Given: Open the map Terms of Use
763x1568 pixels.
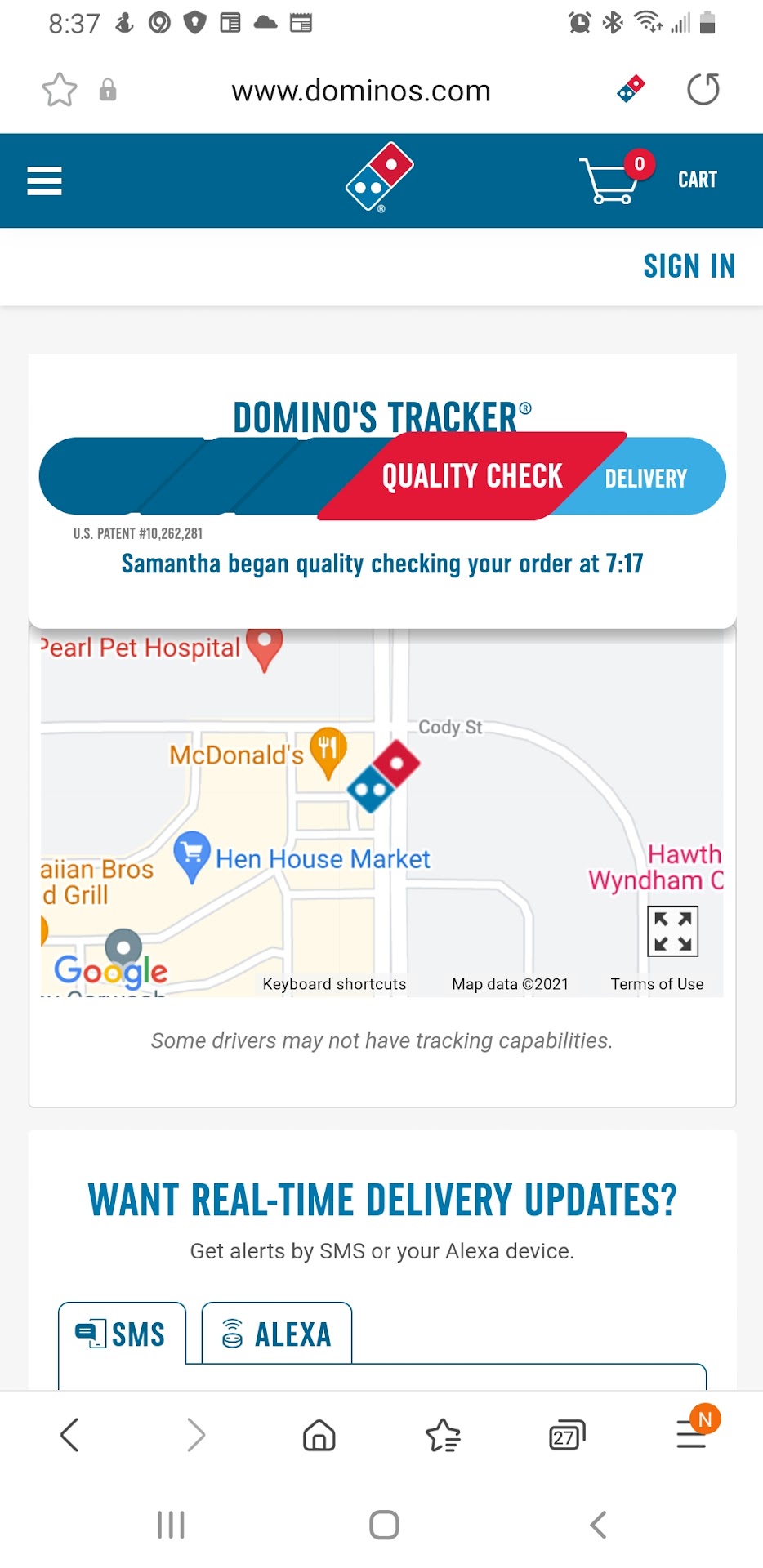Looking at the screenshot, I should click(x=657, y=984).
